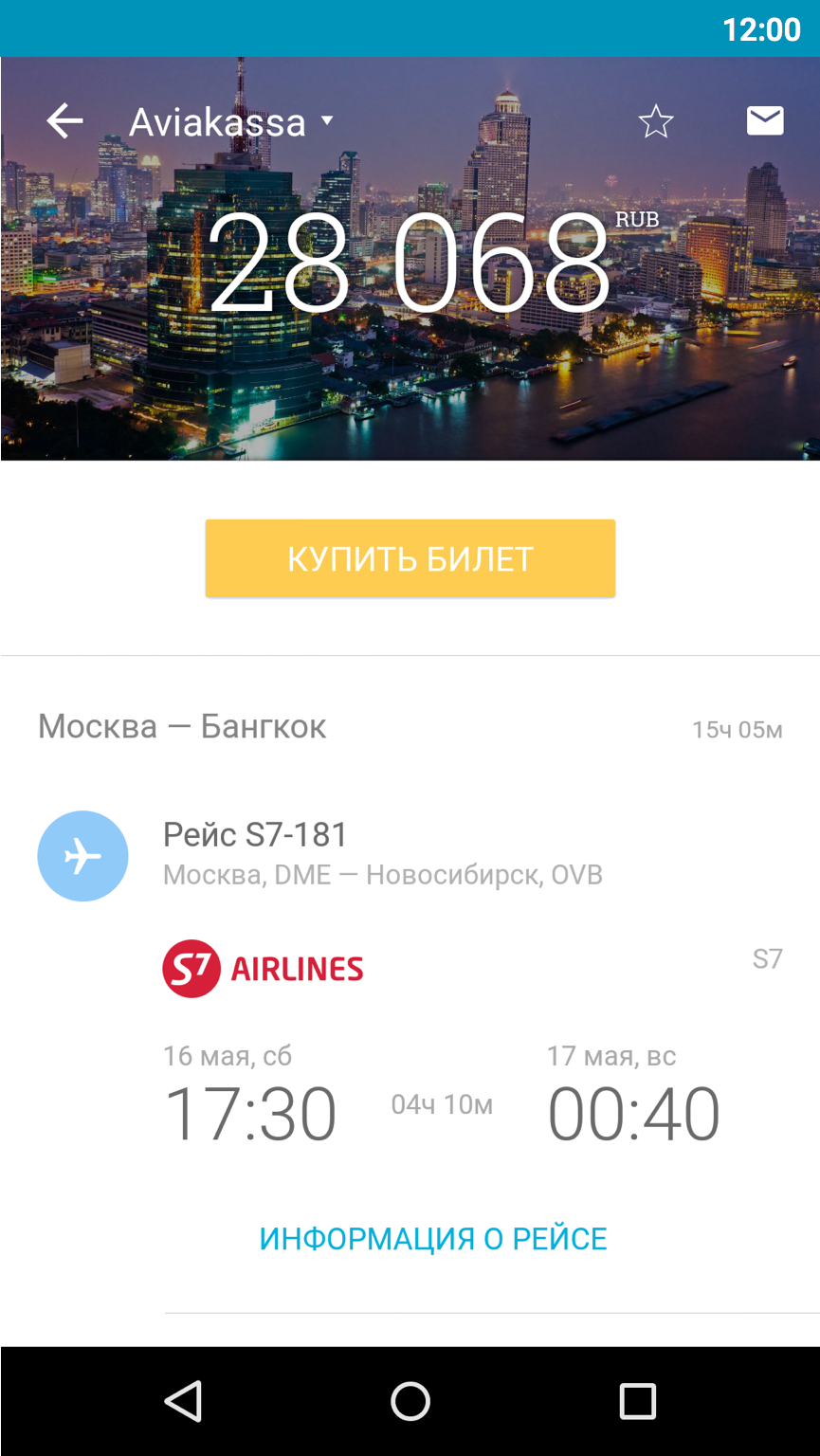Viewport: 820px width, 1456px height.
Task: Add this ticket to favorites
Action: (x=655, y=121)
